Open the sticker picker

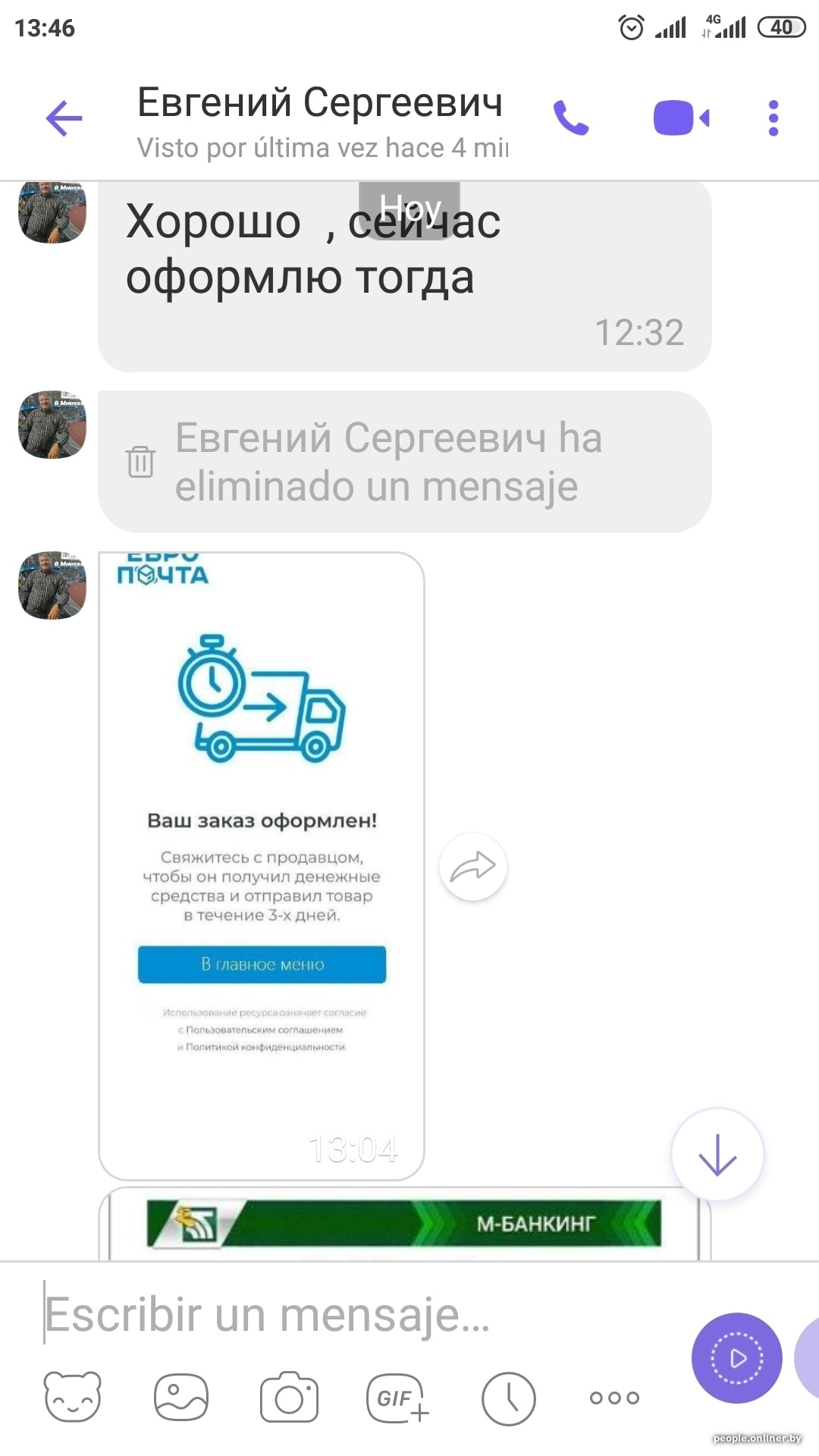[x=72, y=1397]
